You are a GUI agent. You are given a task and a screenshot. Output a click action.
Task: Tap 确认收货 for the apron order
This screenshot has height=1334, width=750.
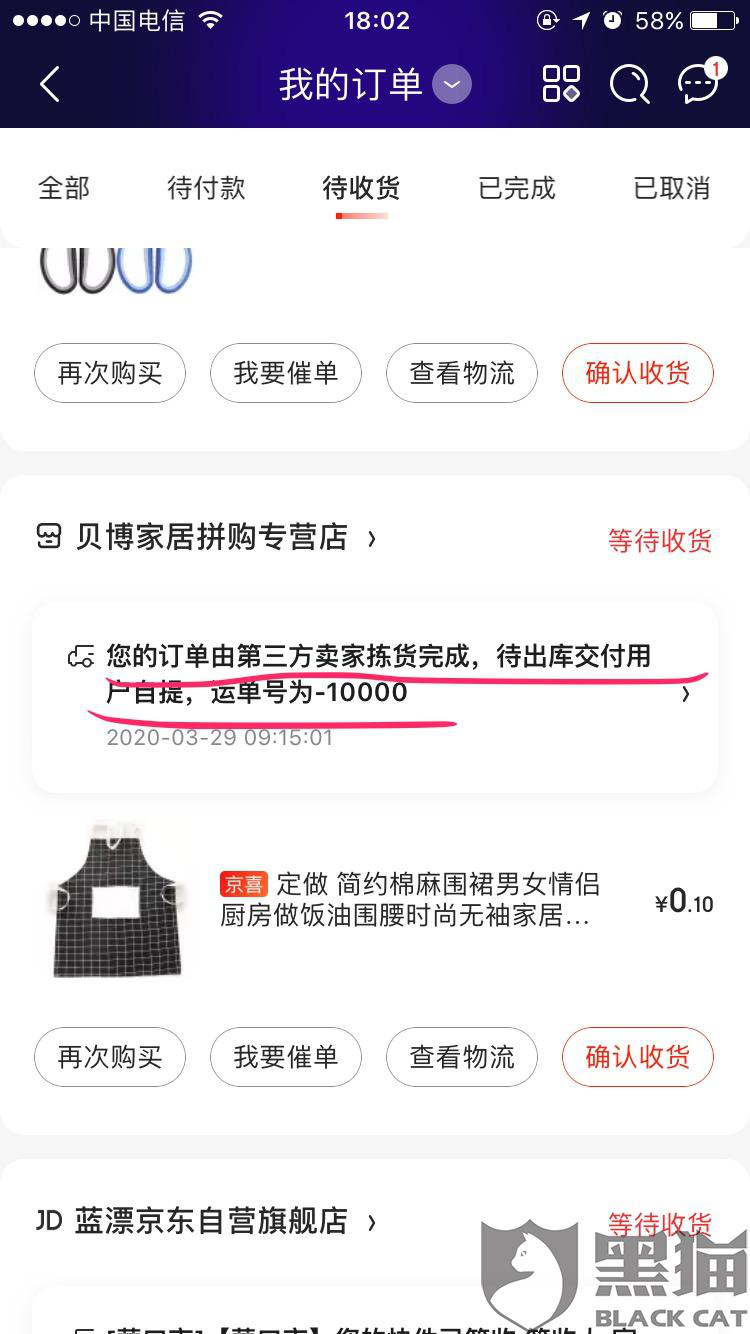click(x=638, y=1057)
